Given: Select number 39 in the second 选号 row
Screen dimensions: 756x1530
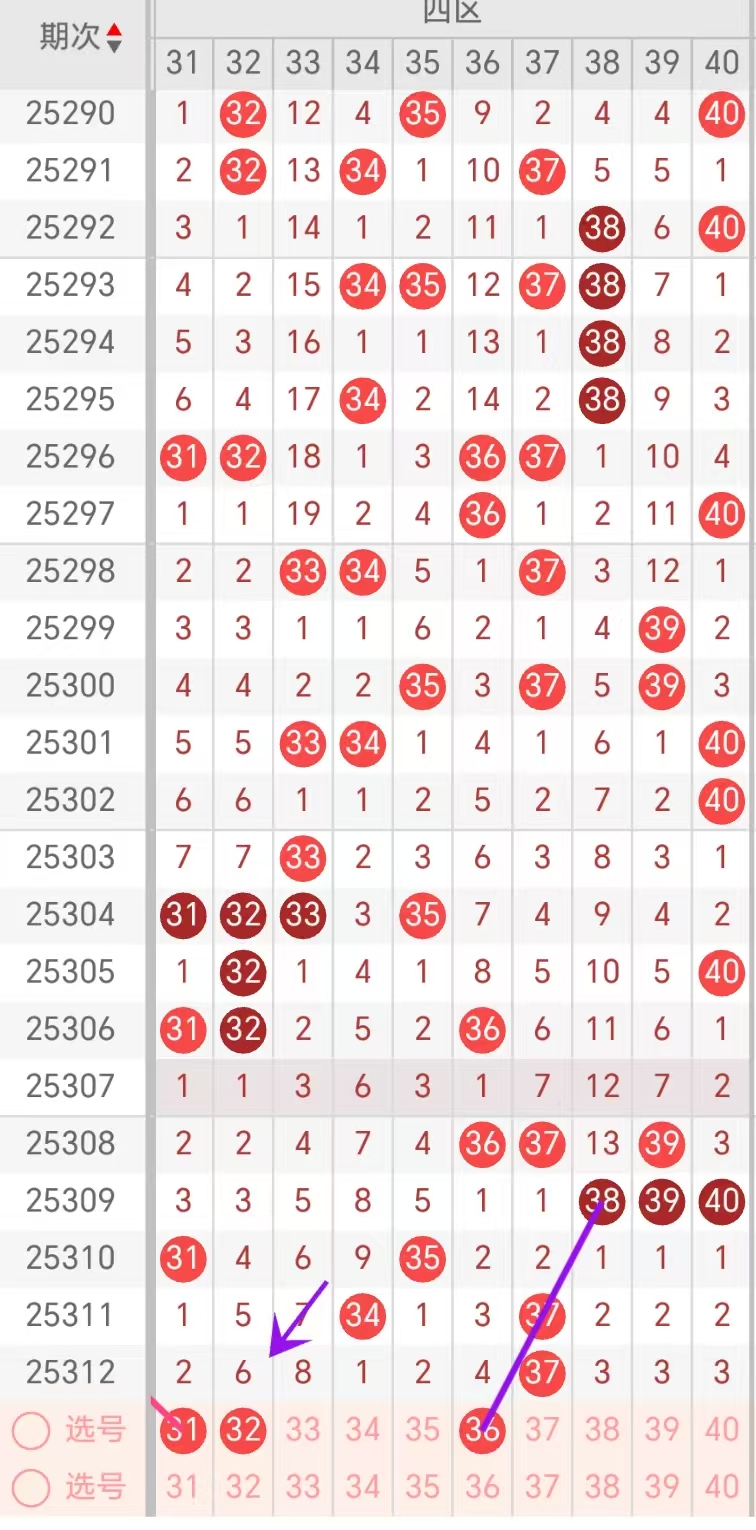Looking at the screenshot, I should click(x=662, y=1487).
